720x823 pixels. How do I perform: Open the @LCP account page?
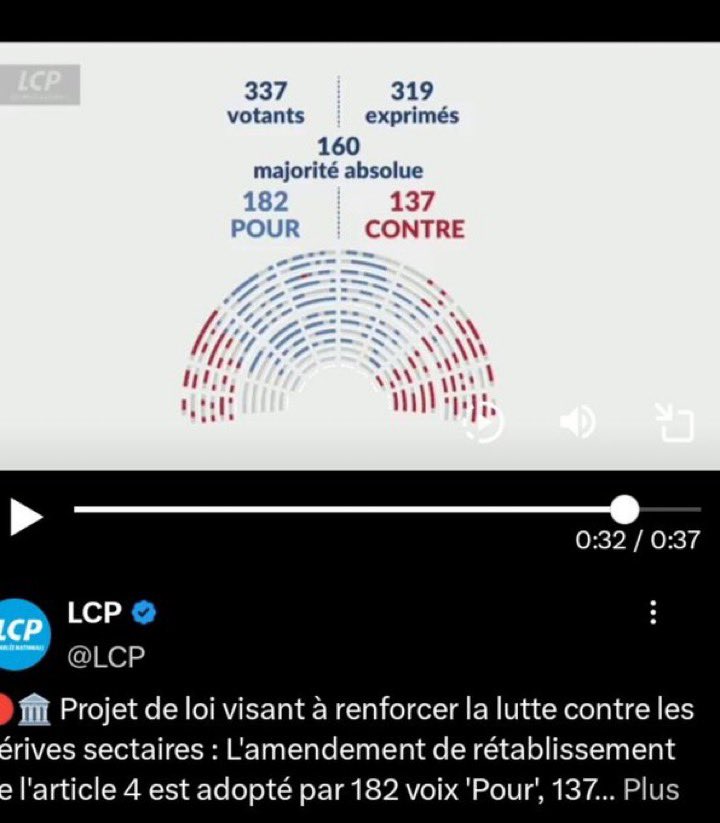tap(106, 656)
